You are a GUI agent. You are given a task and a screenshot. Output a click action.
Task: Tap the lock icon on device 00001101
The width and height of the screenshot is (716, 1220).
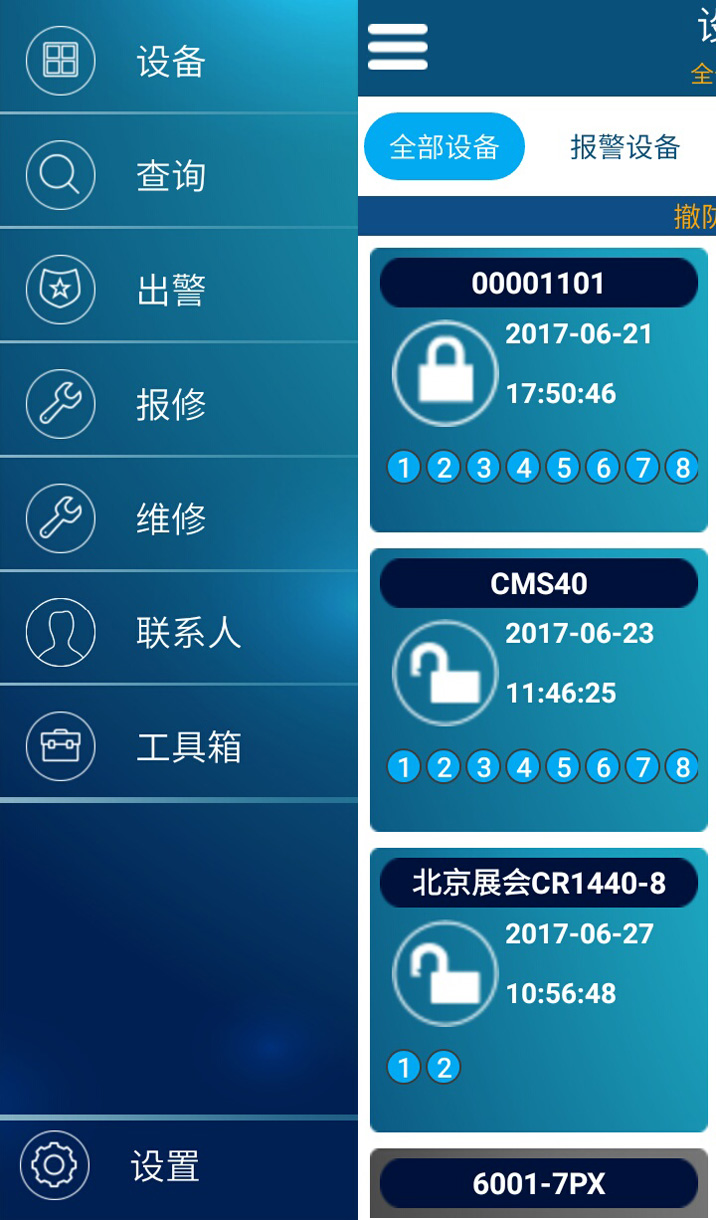pos(444,374)
